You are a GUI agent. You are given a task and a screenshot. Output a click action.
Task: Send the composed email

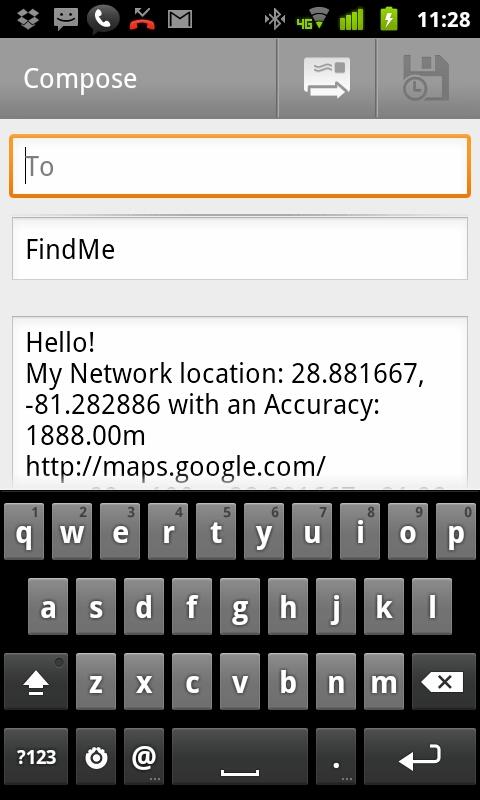pos(326,78)
